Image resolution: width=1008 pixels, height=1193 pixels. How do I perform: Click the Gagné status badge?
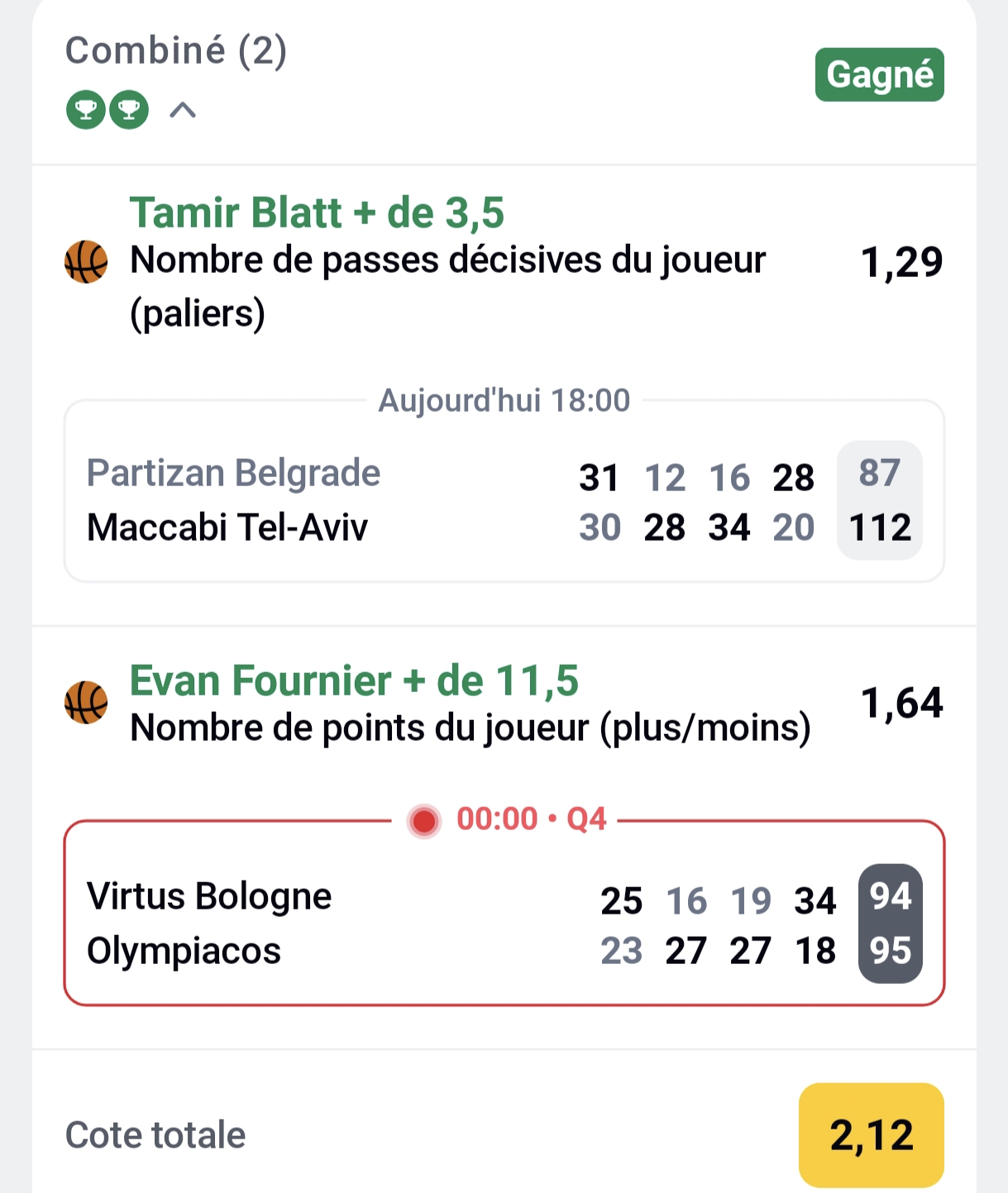coord(879,74)
